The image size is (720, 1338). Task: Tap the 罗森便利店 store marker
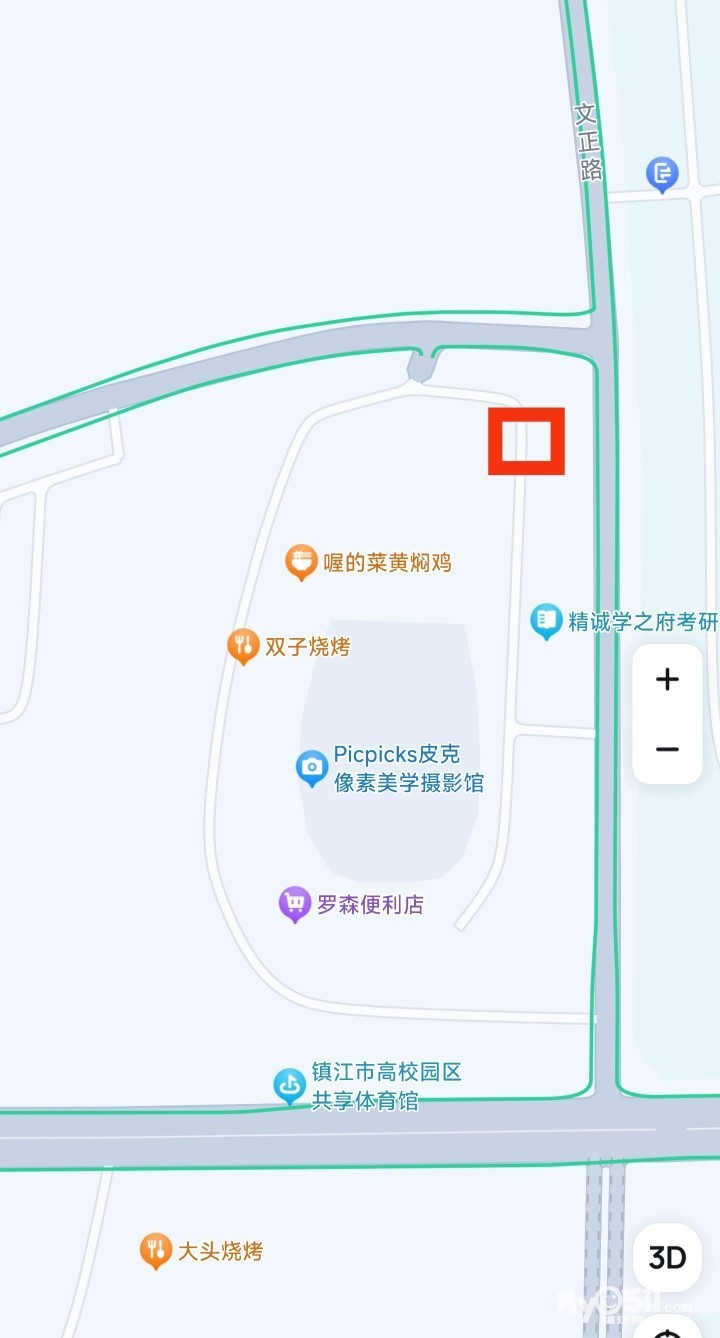(294, 904)
